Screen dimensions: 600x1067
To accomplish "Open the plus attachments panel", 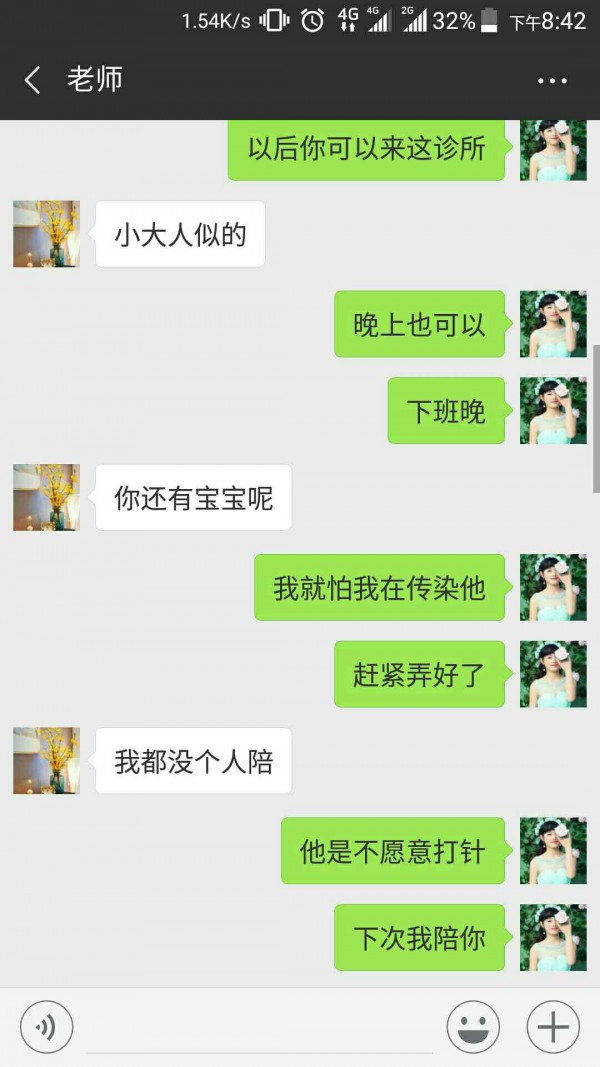I will pos(553,1027).
